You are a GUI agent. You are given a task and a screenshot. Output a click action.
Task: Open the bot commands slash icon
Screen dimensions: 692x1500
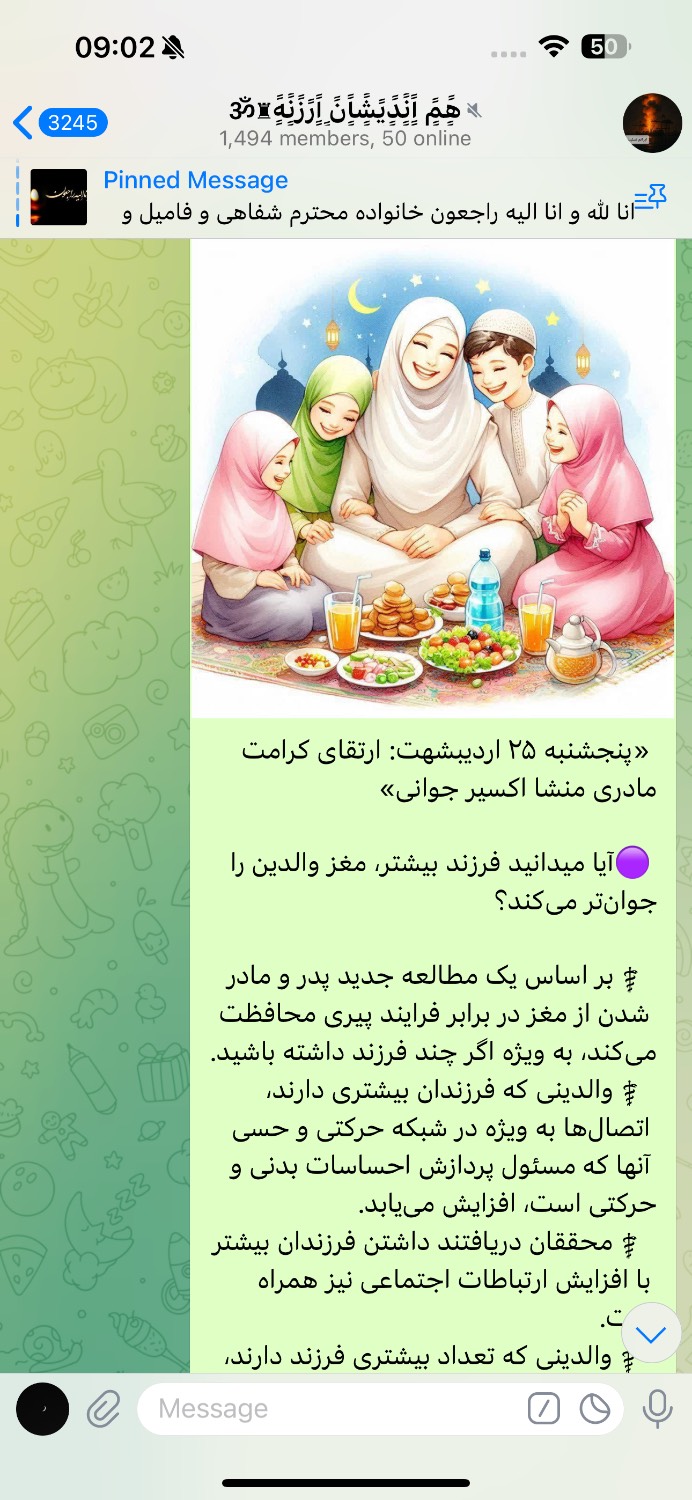click(544, 1409)
